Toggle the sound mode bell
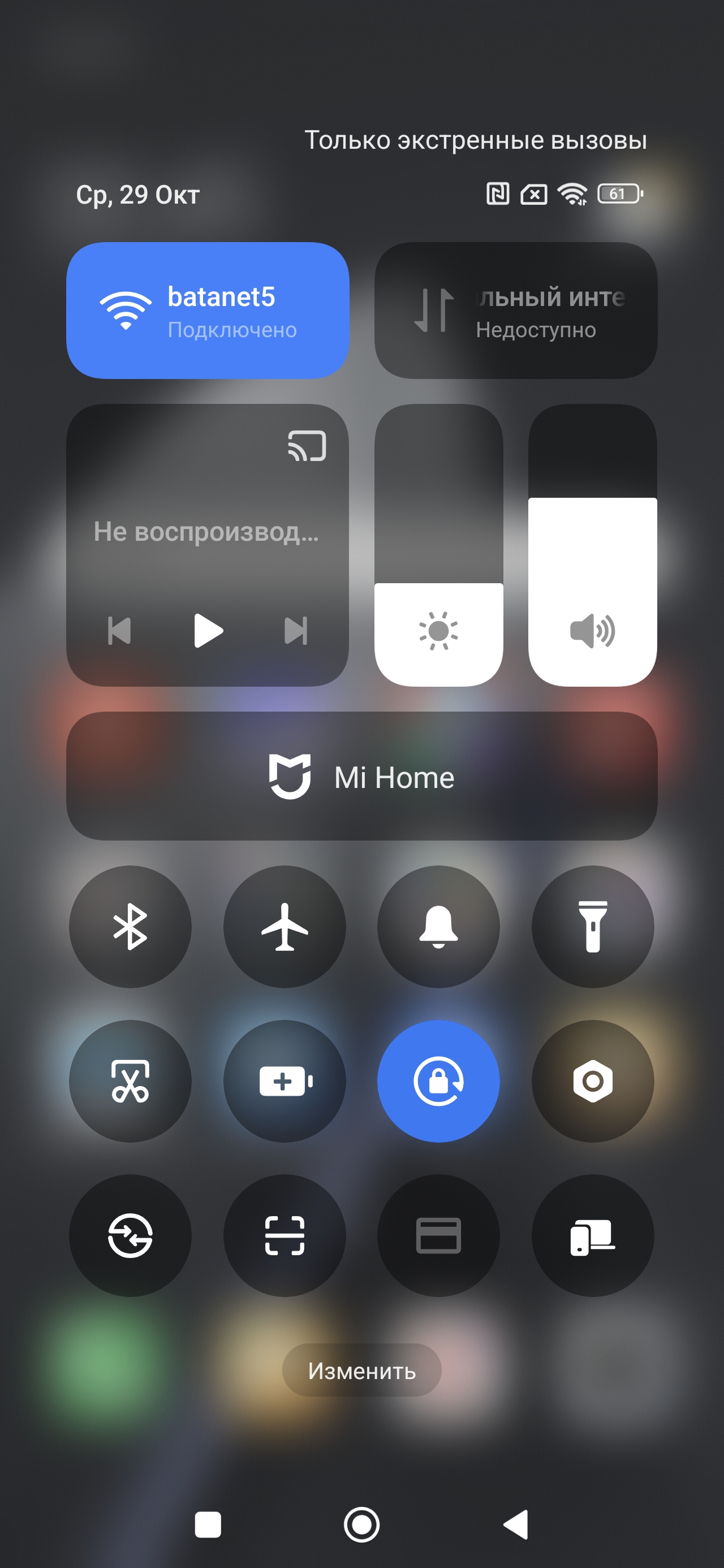This screenshot has height=1568, width=724. pyautogui.click(x=438, y=927)
